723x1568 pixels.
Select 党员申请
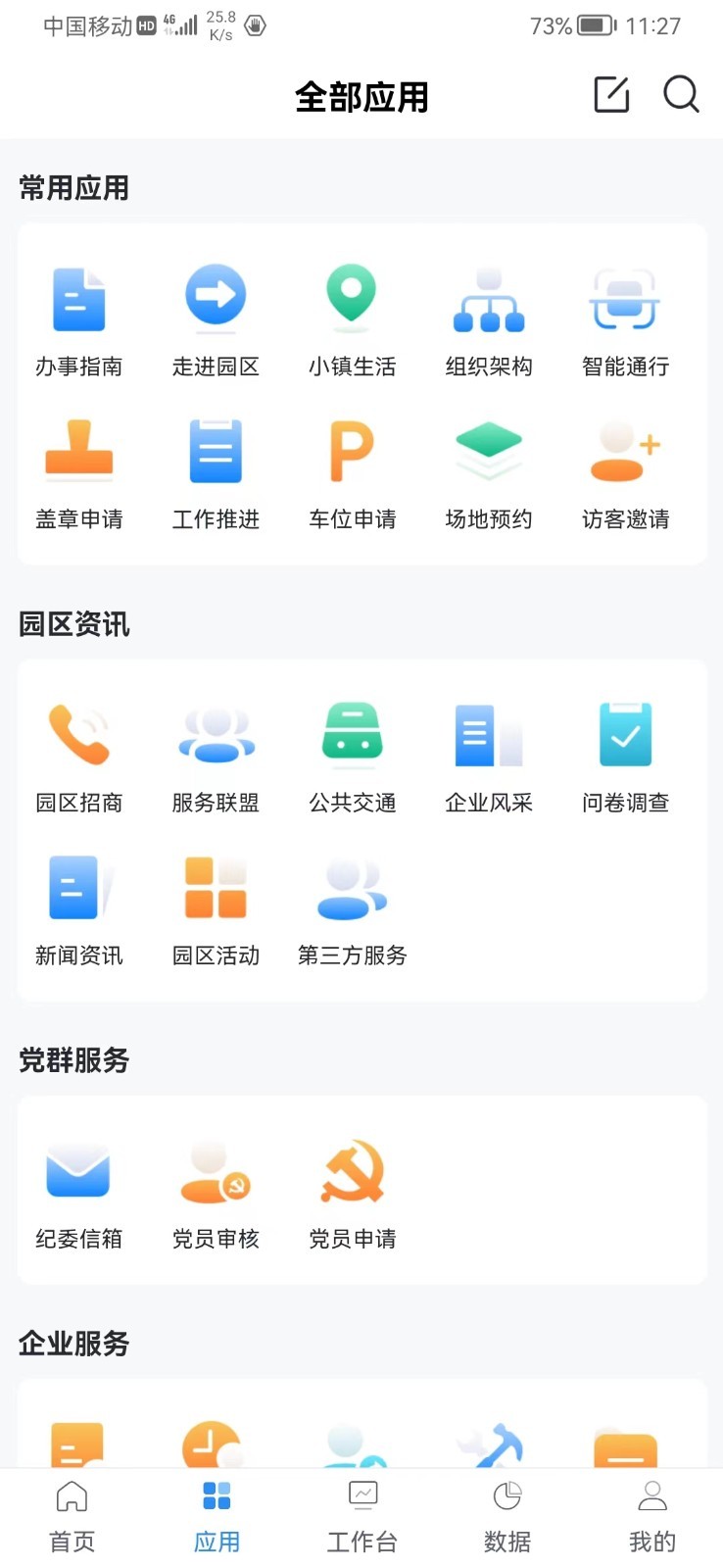point(353,1193)
